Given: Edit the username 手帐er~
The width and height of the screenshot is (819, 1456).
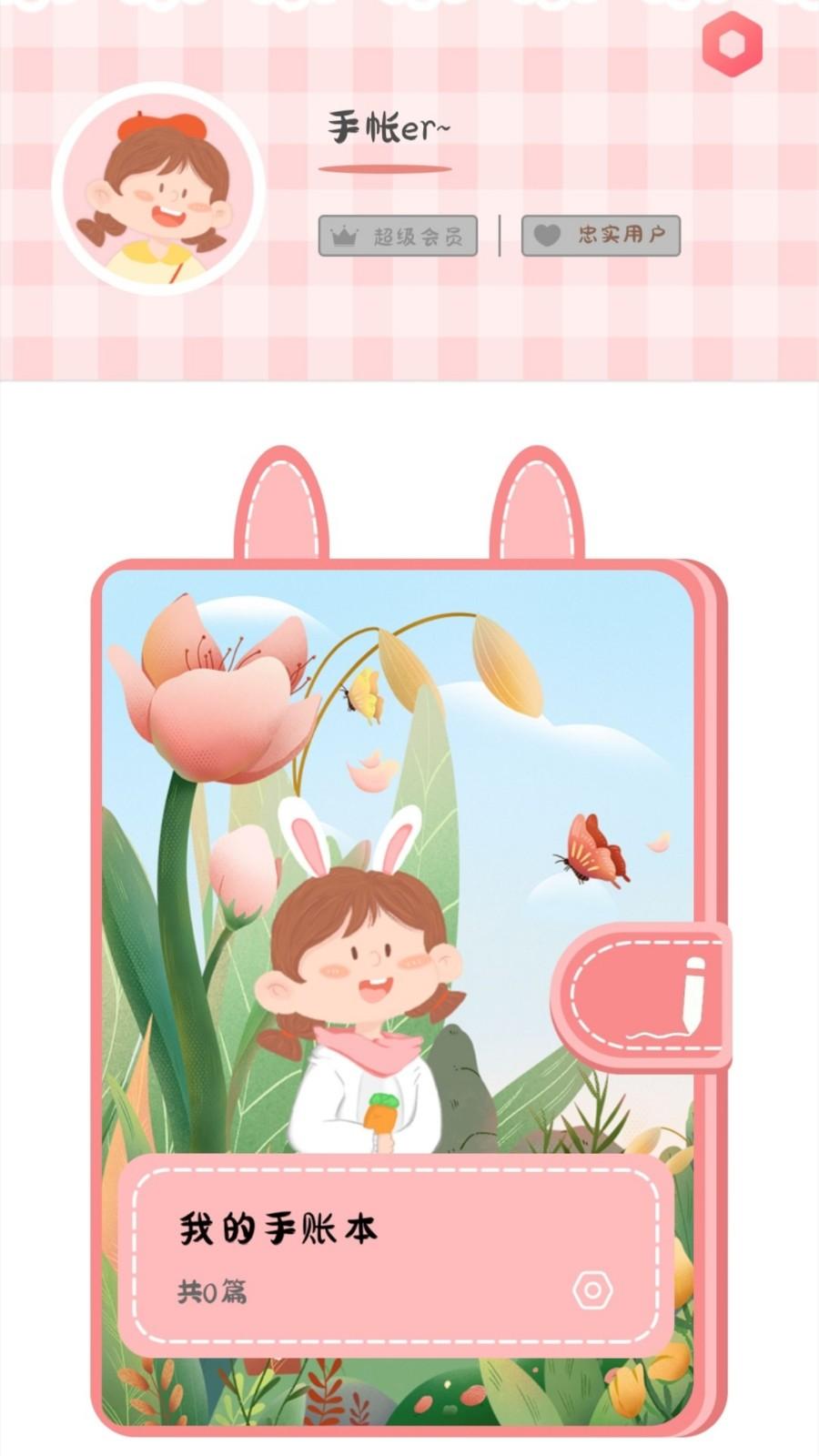Looking at the screenshot, I should [x=389, y=128].
